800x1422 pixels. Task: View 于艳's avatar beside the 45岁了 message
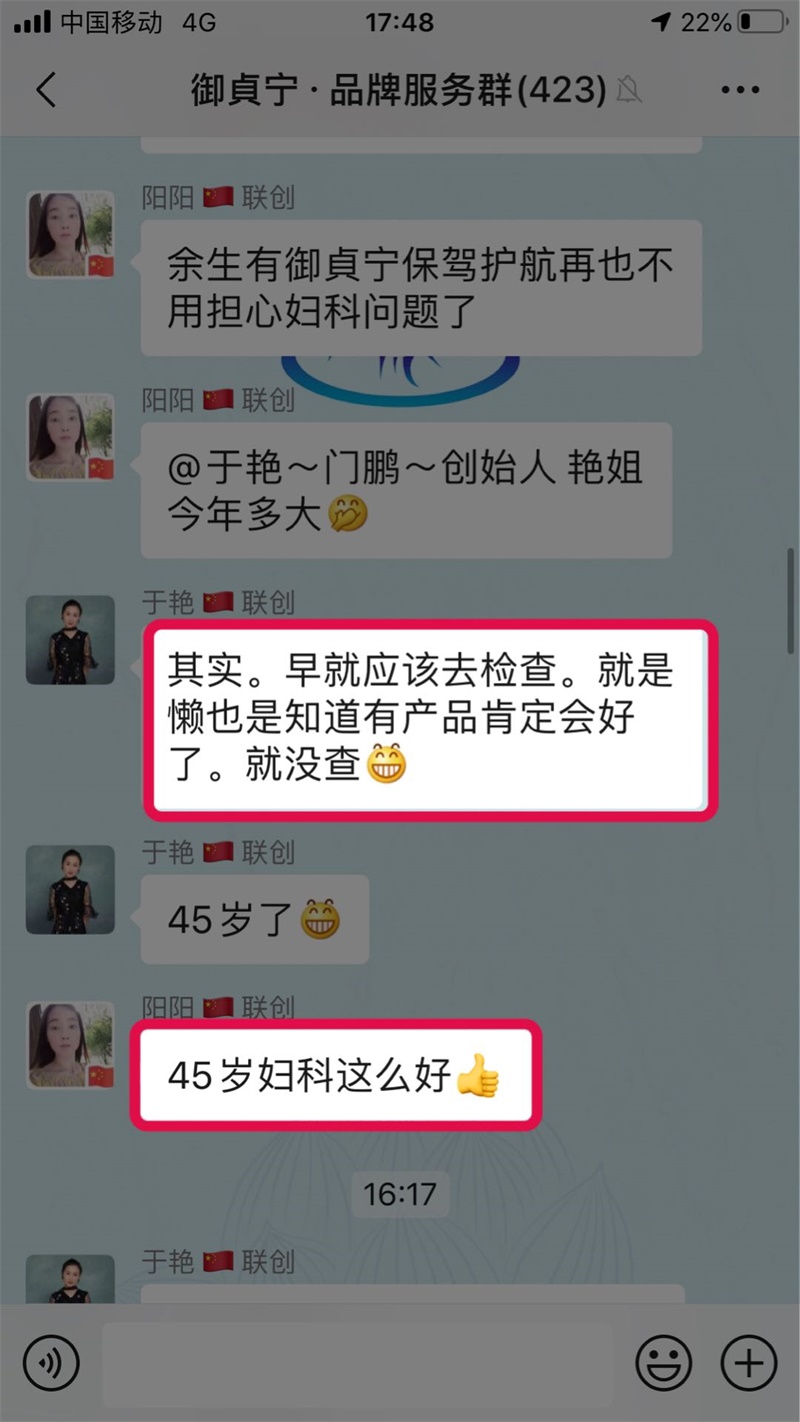(70, 889)
